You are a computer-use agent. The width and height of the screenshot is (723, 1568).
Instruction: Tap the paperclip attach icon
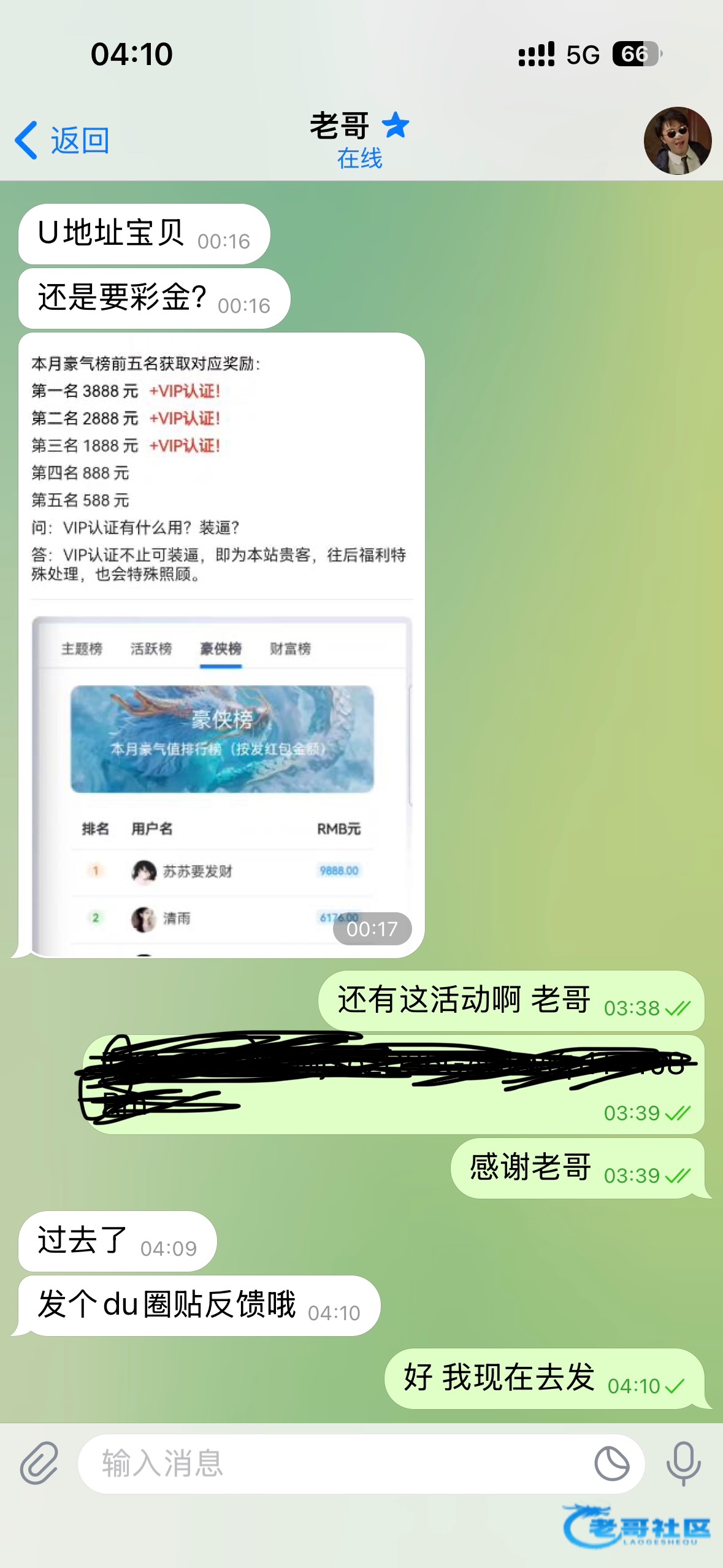tap(39, 1463)
